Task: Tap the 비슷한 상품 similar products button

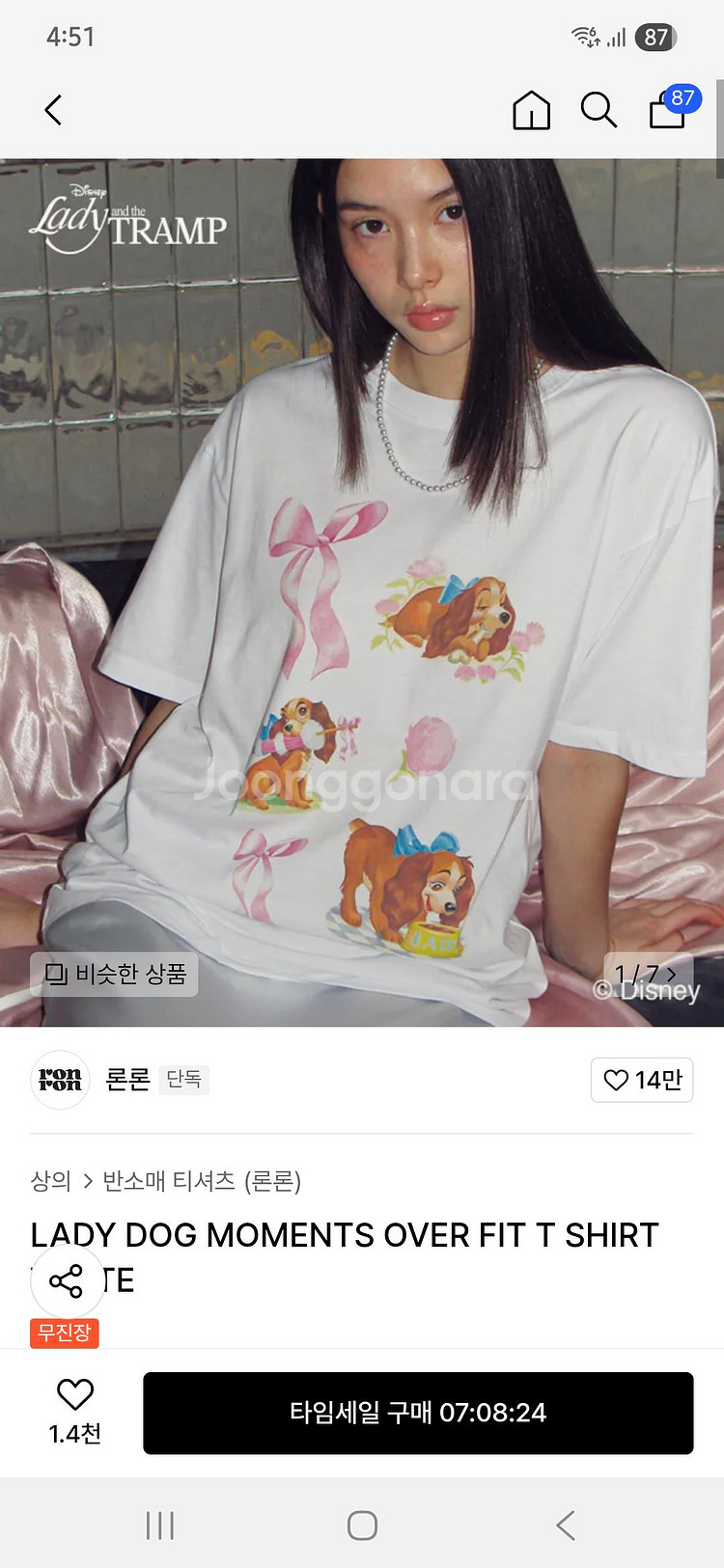Action: [x=114, y=974]
